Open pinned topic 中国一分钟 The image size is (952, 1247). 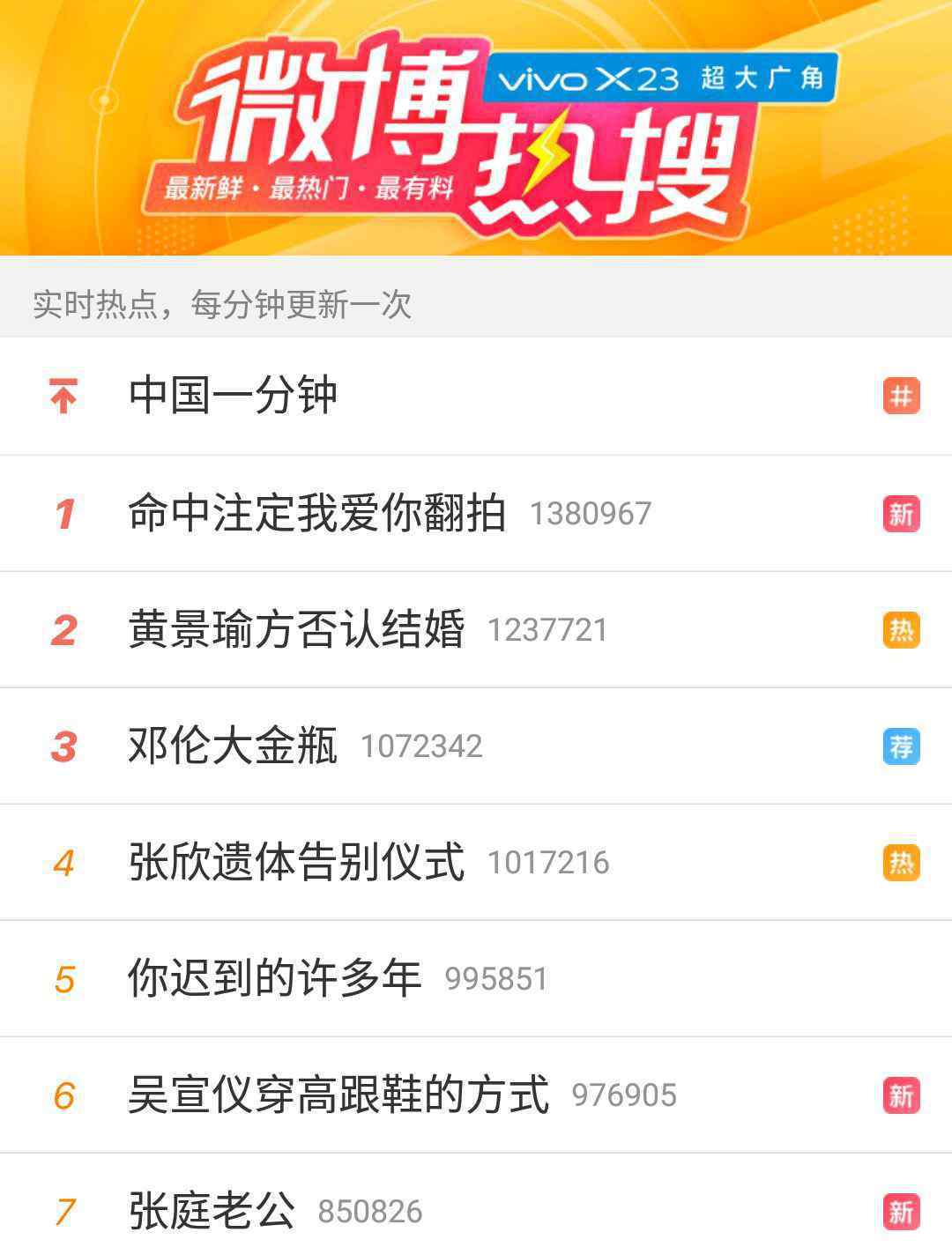[234, 396]
